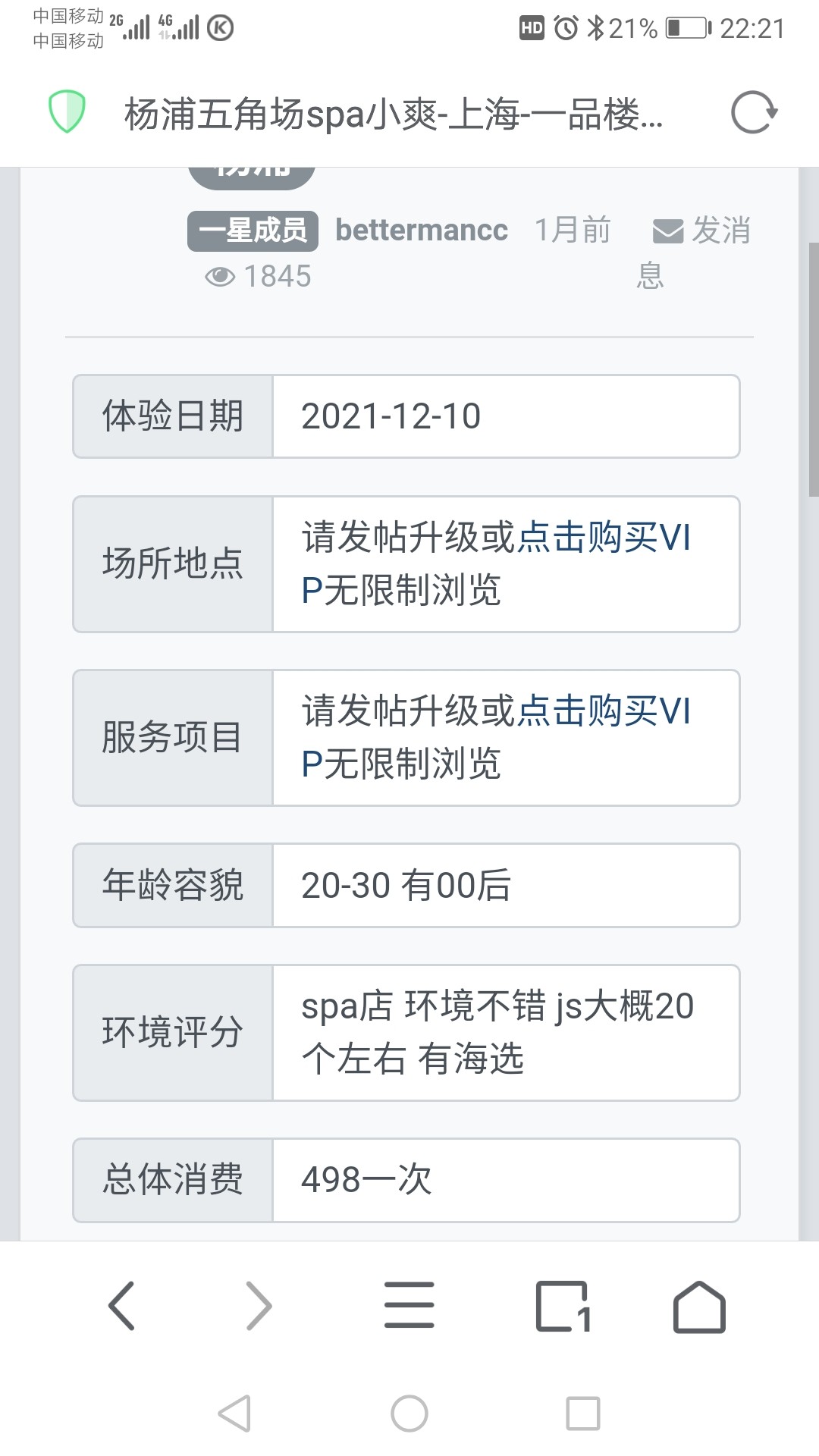Tap 发消息 to send a message
This screenshot has width=819, height=1456.
719,231
